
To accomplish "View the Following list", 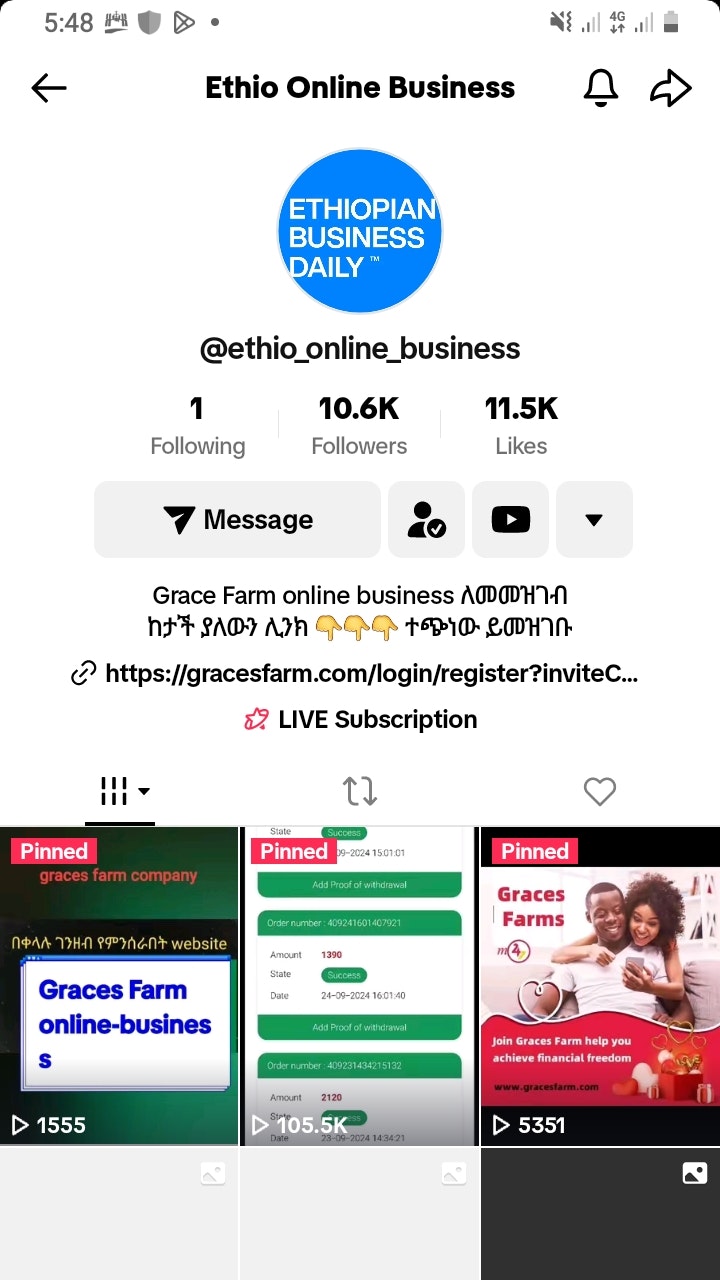I will click(x=197, y=426).
